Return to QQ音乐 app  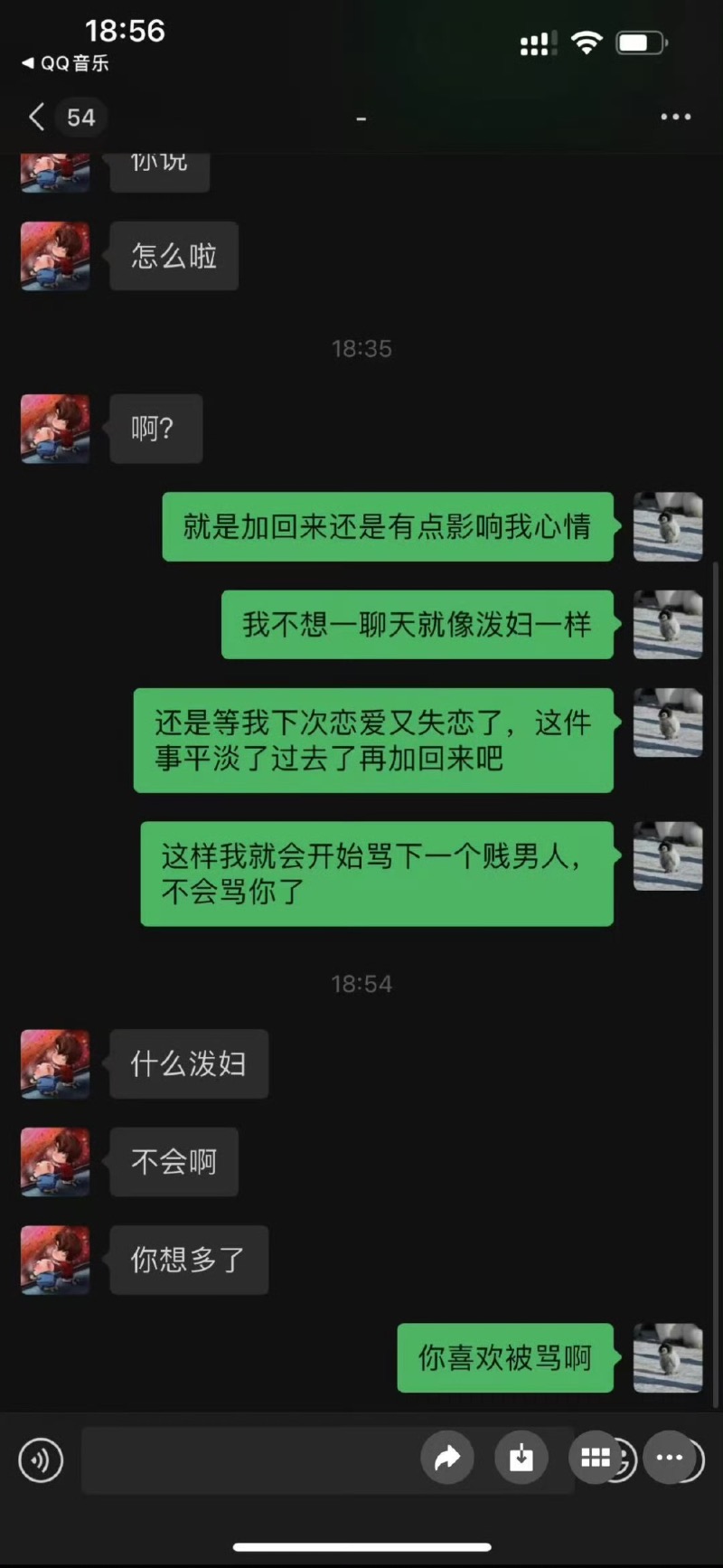point(65,63)
